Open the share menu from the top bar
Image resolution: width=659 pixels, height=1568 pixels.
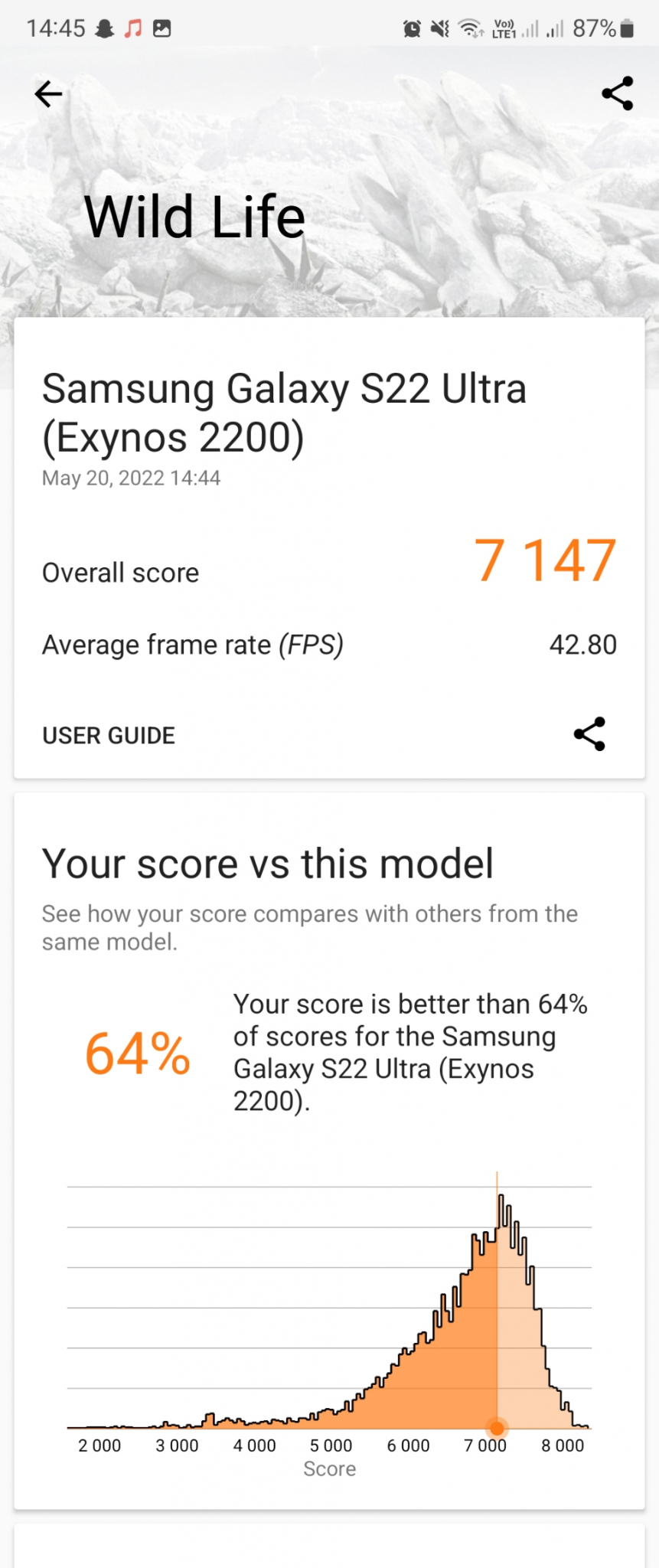pyautogui.click(x=617, y=93)
